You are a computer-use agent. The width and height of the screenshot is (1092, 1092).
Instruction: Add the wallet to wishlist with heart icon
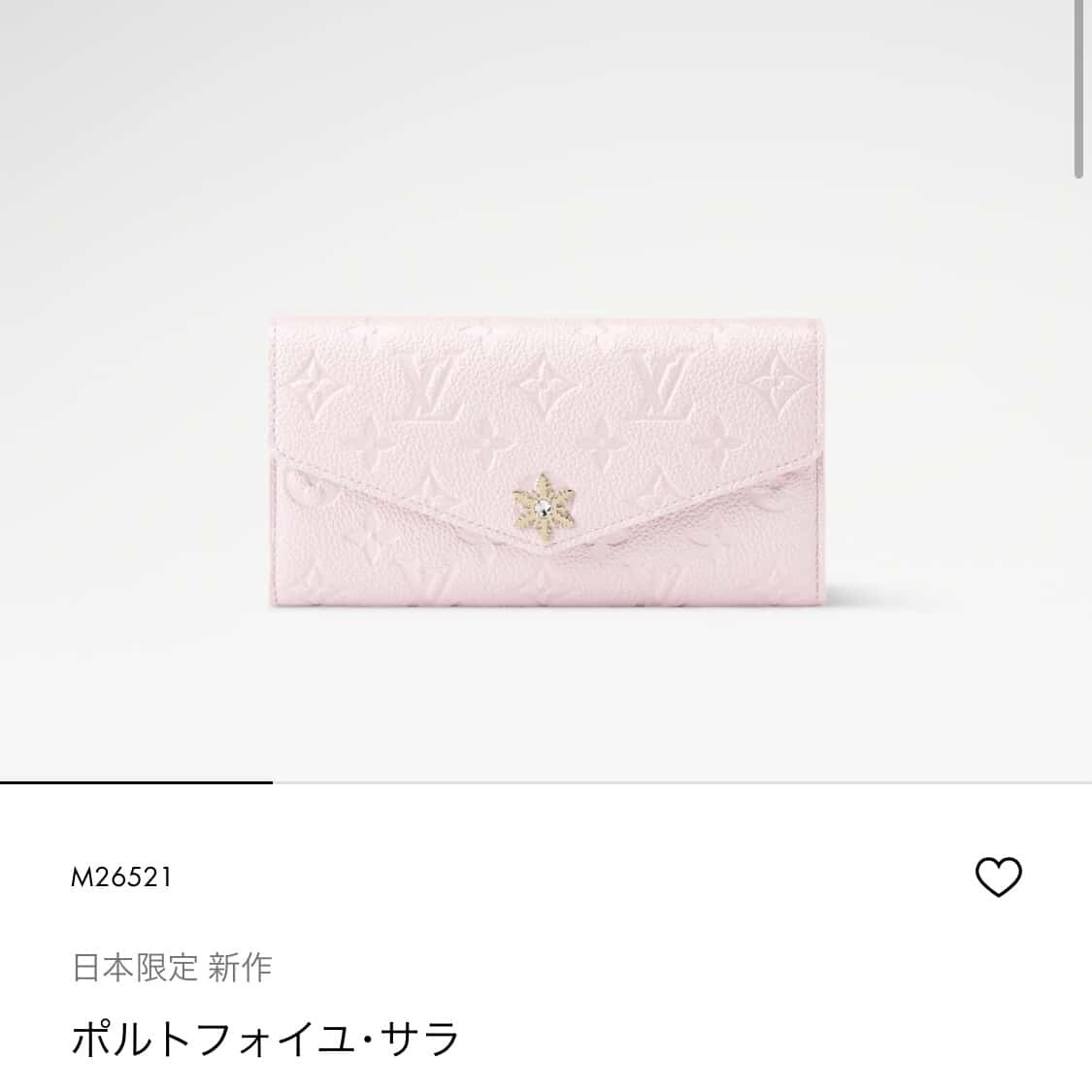click(x=998, y=877)
